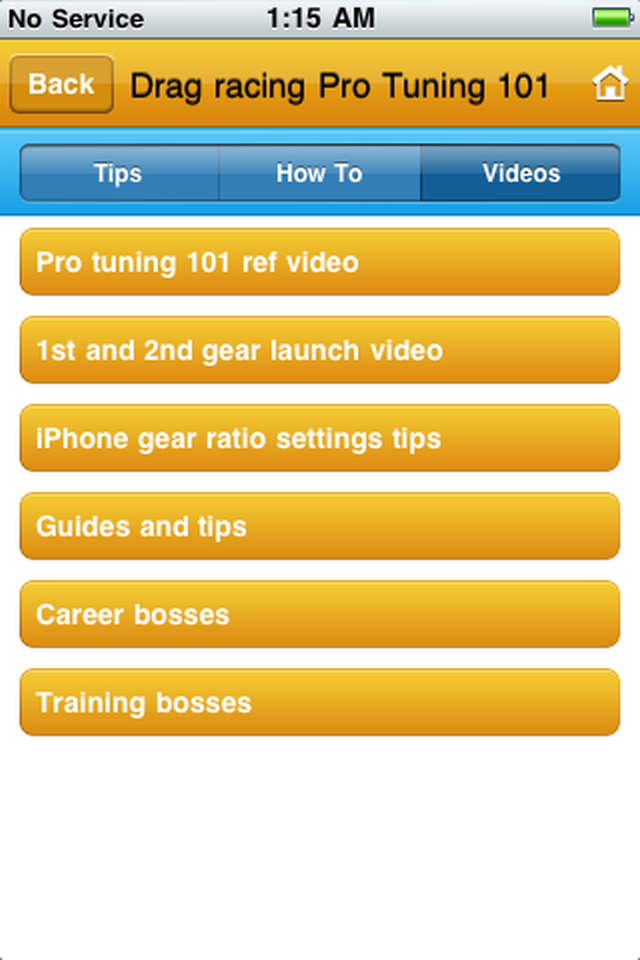Open the Career bosses entry

(x=320, y=614)
